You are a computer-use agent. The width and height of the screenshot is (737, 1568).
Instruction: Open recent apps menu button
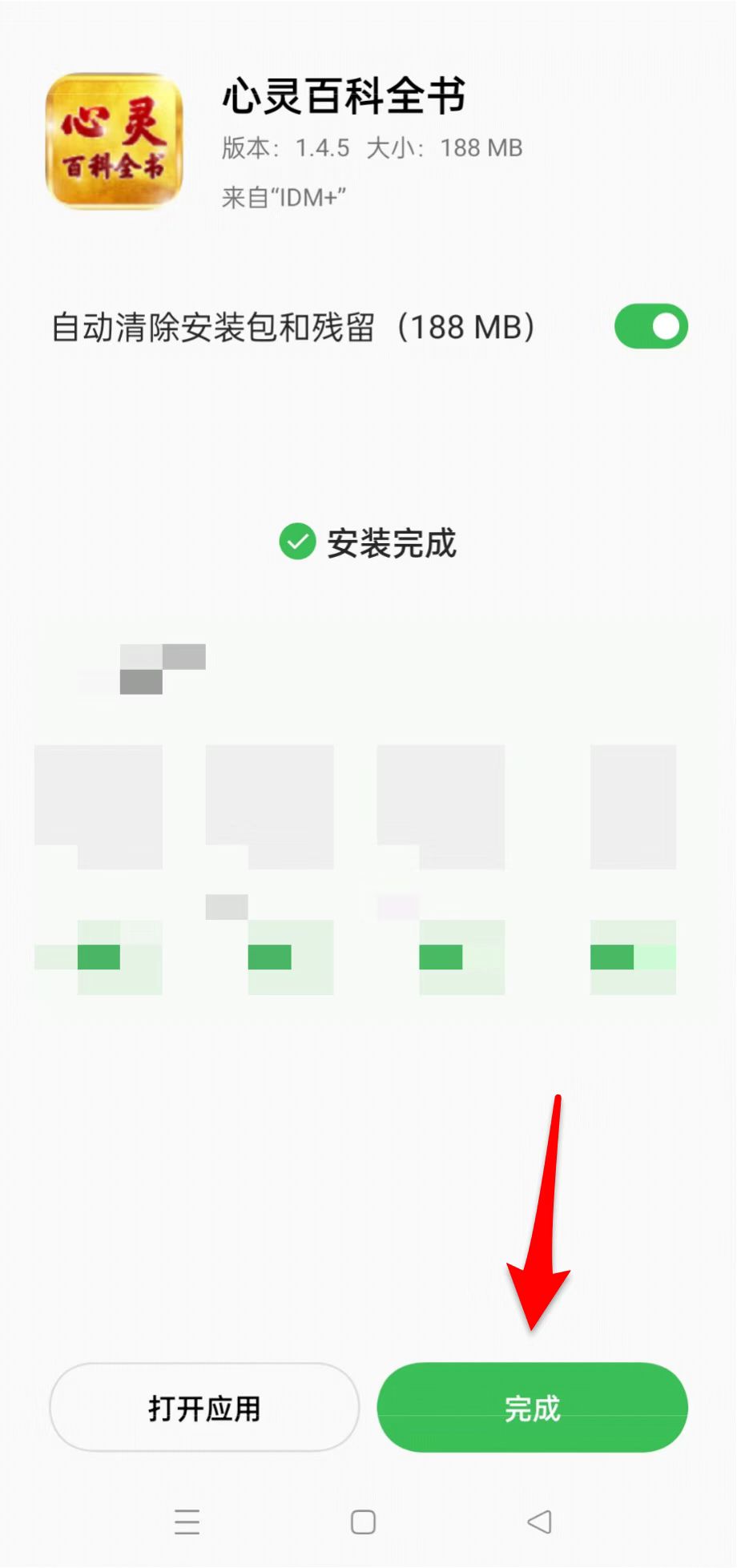(x=187, y=1522)
